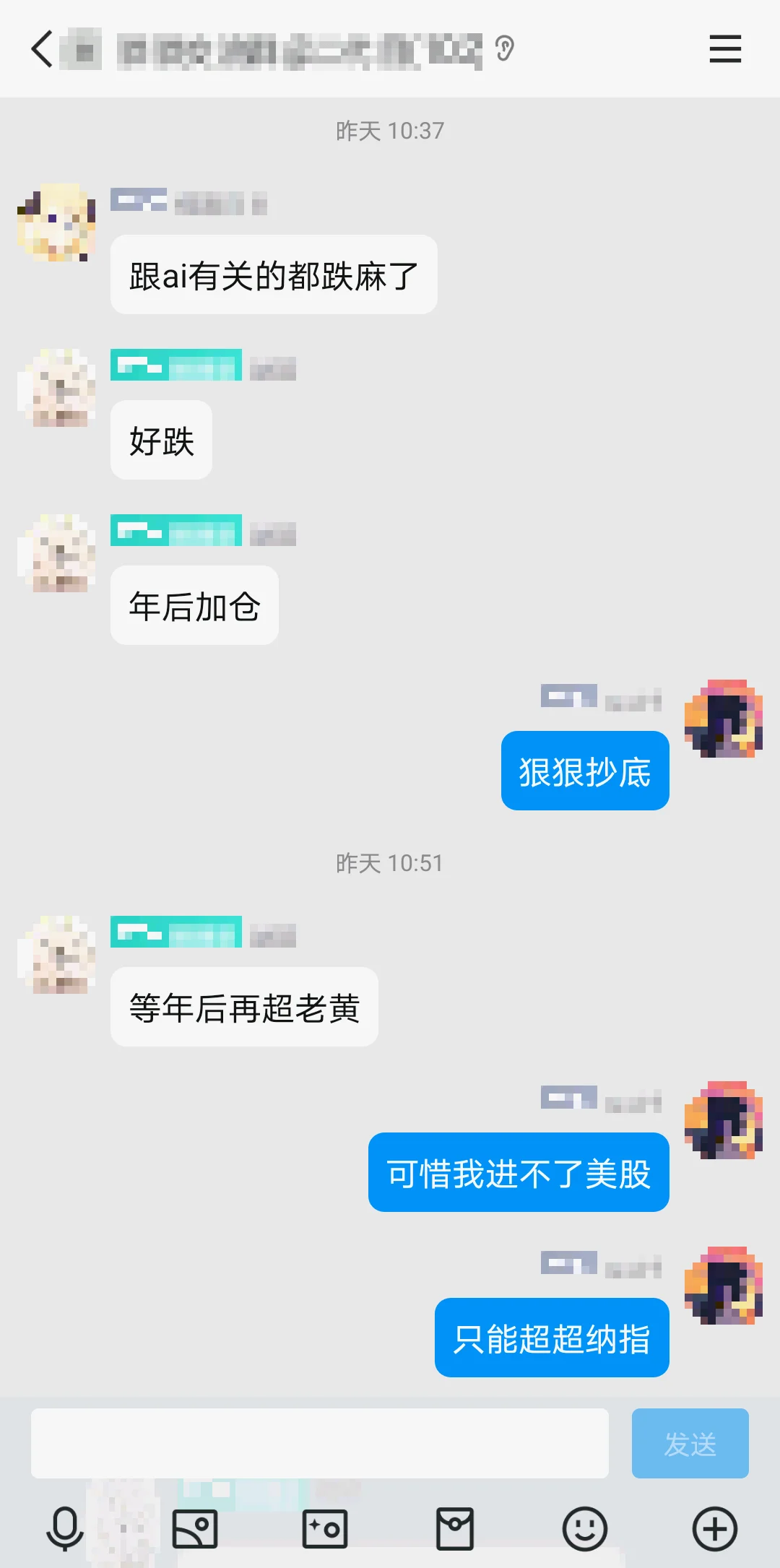Viewport: 780px width, 1568px height.
Task: Open avatar of sender of 跟ai有关的都跌麻了
Action: pyautogui.click(x=57, y=222)
